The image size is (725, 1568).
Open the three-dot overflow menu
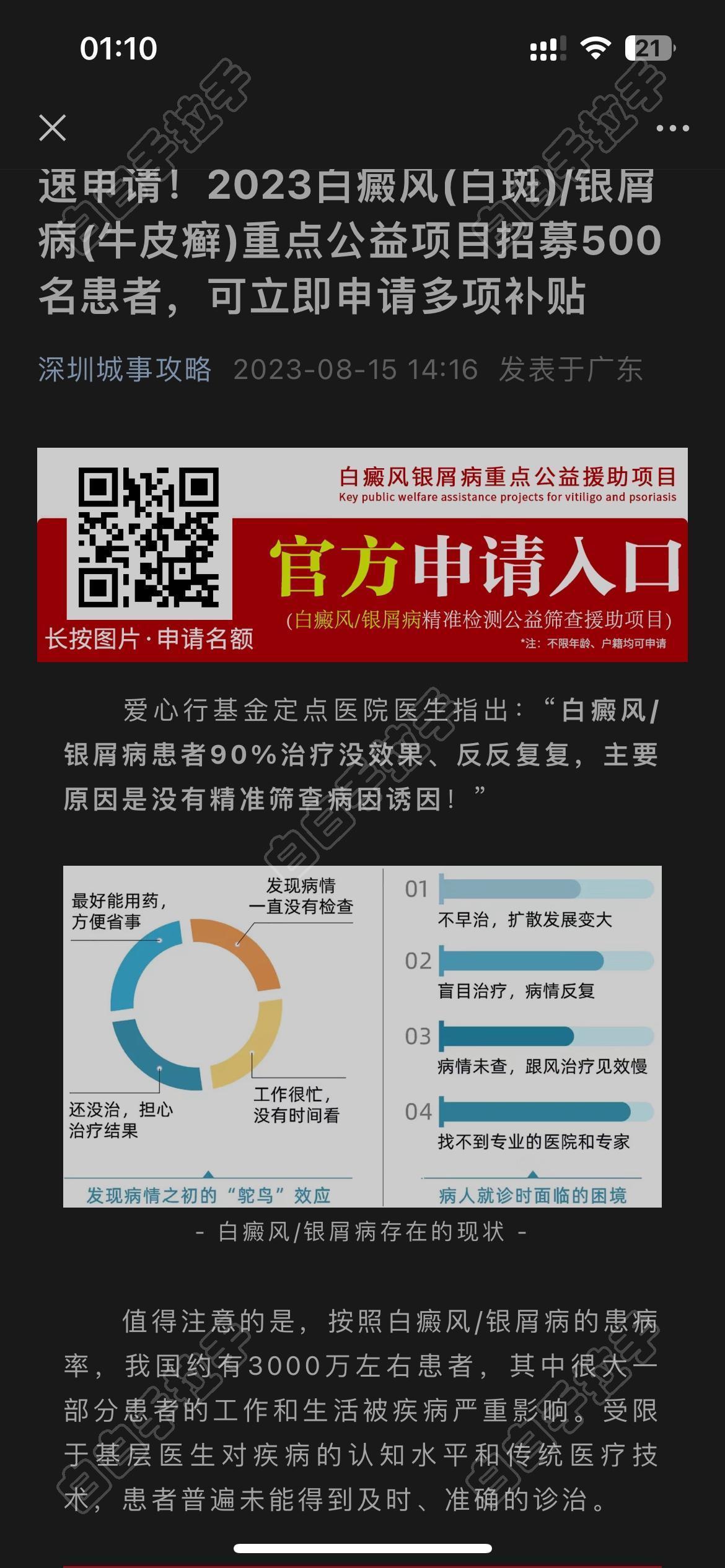672,128
